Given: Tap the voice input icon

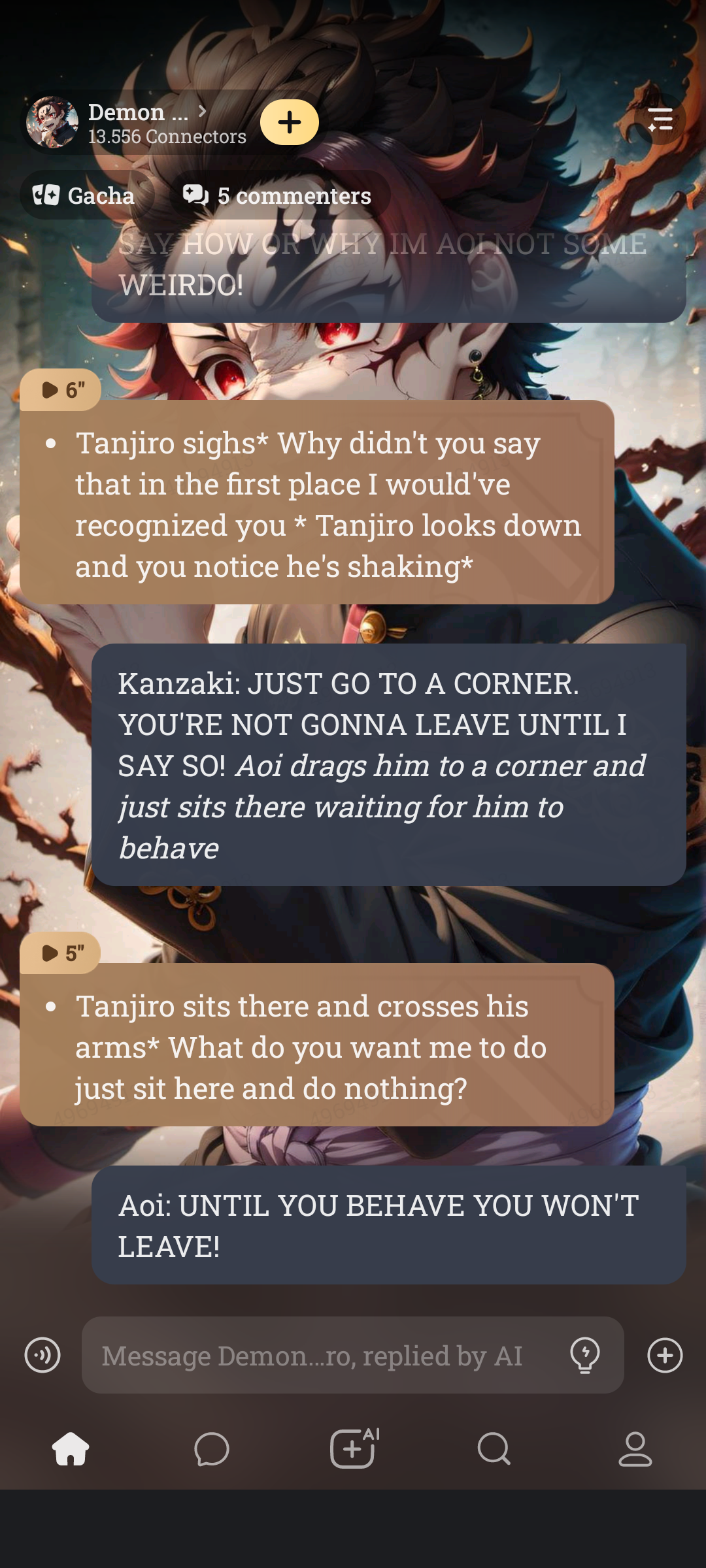Looking at the screenshot, I should click(42, 1355).
